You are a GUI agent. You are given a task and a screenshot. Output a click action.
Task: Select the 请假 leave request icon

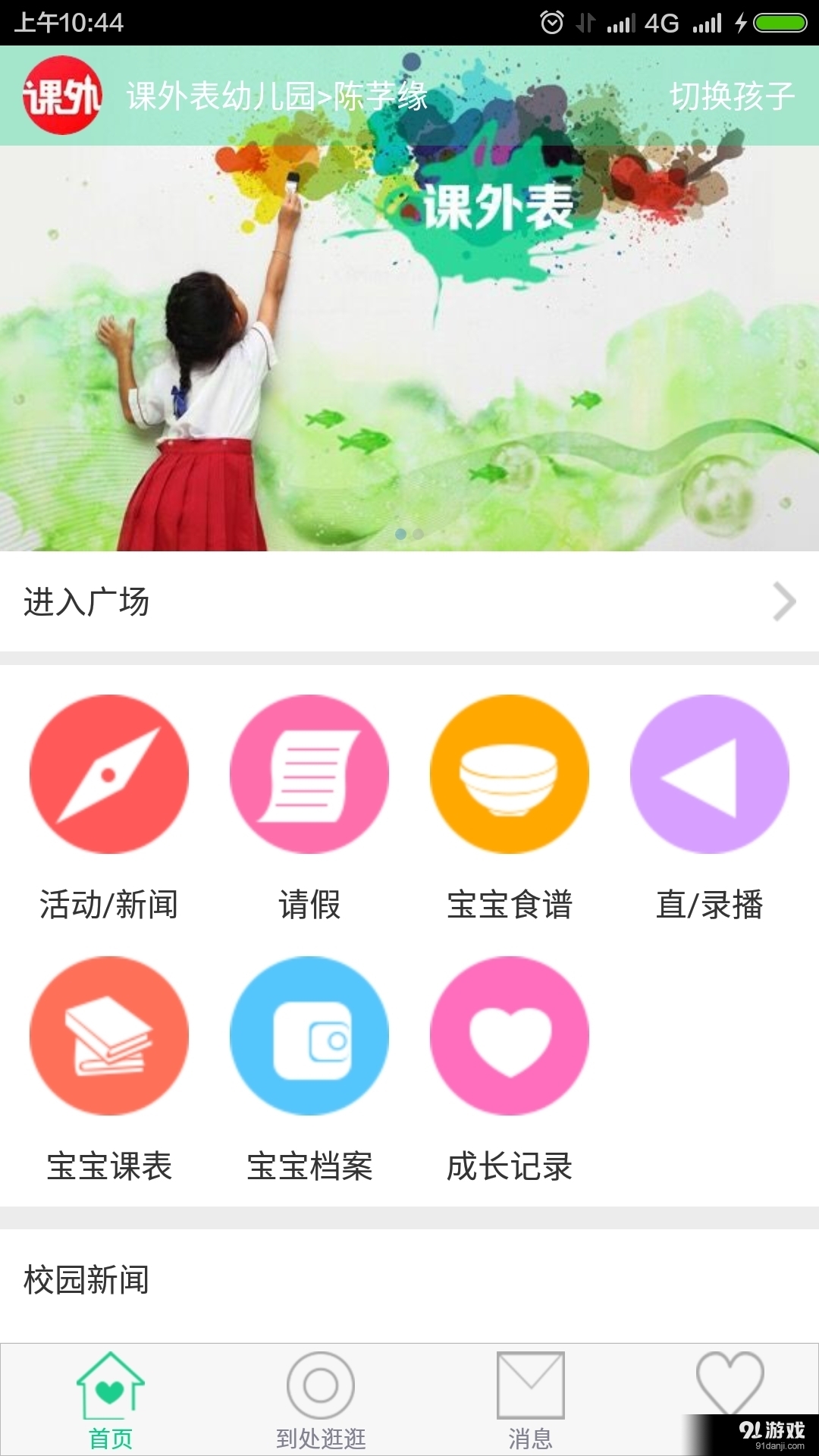click(x=309, y=773)
